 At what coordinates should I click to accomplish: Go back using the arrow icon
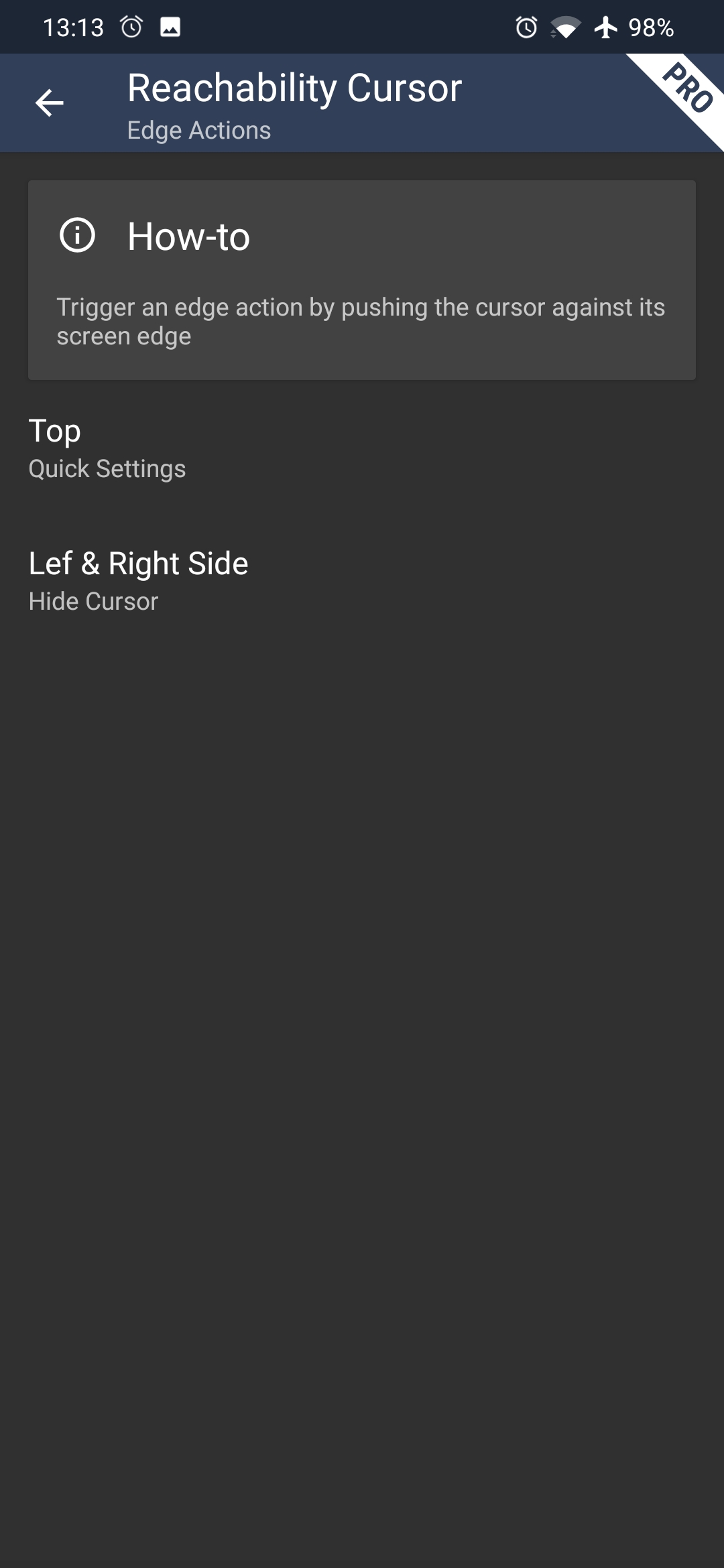pos(50,103)
